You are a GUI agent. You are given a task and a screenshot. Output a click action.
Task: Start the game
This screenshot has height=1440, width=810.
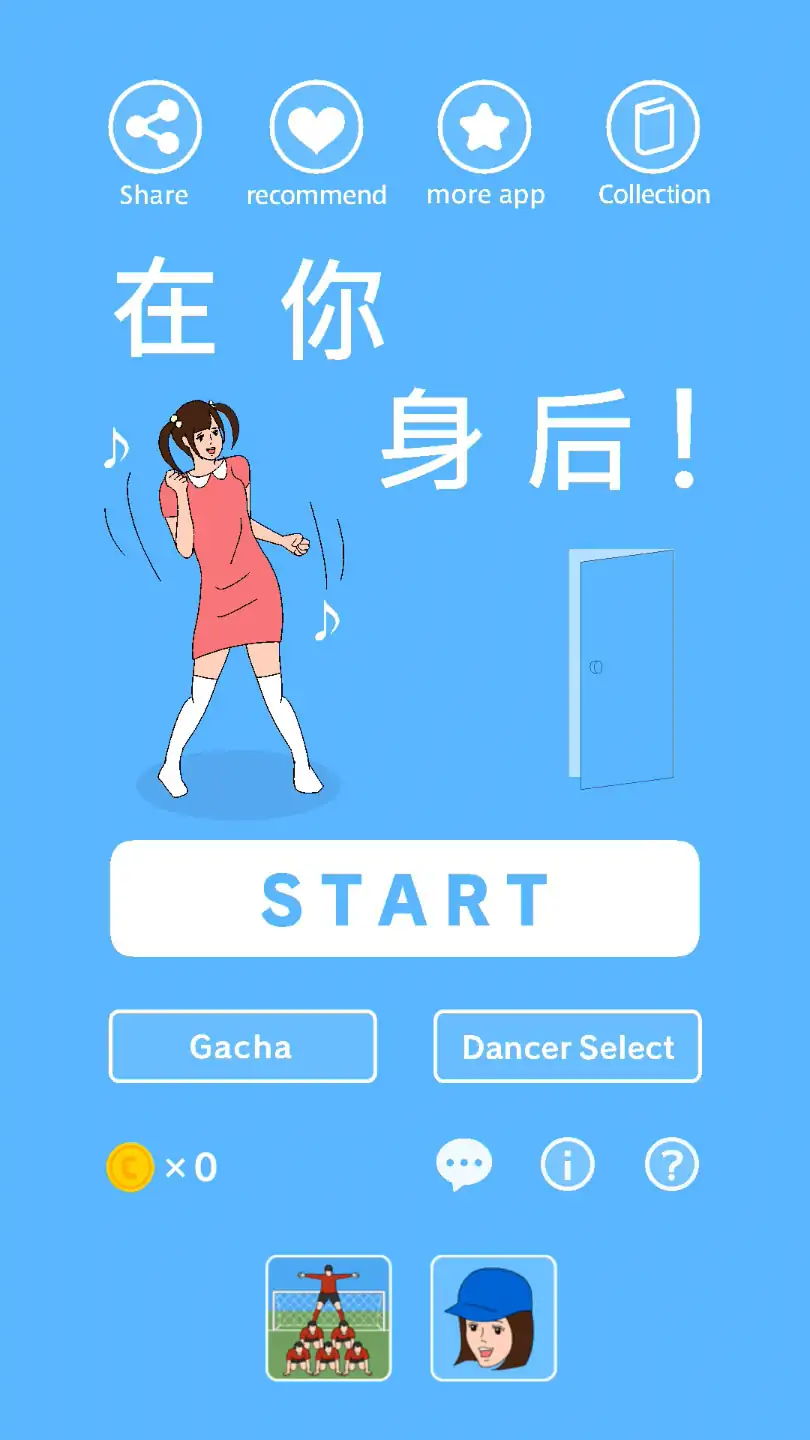pyautogui.click(x=404, y=898)
